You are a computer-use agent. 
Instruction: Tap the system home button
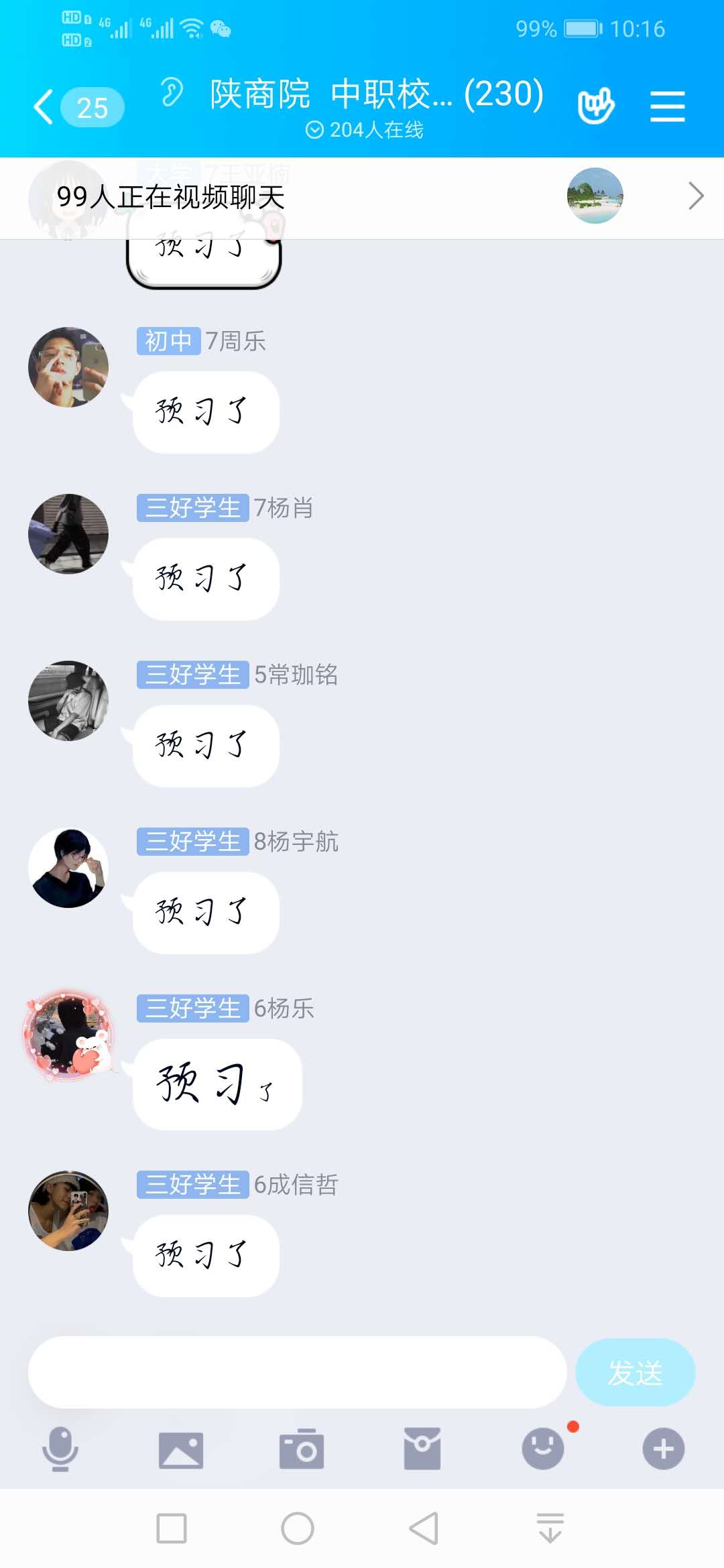(298, 1528)
